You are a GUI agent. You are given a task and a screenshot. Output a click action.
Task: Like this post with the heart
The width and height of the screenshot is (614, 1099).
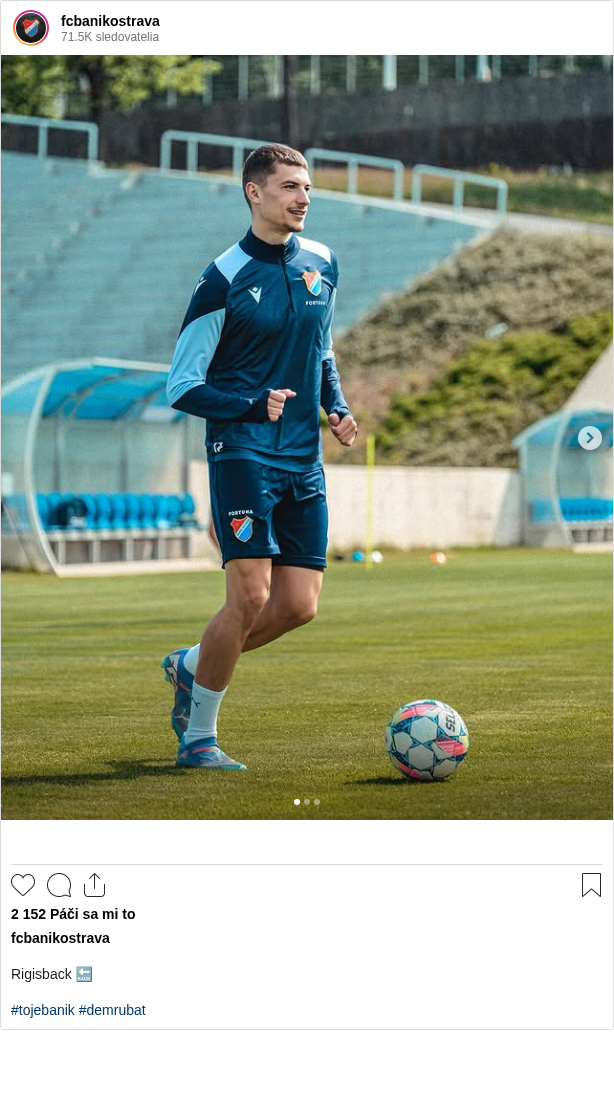point(23,885)
